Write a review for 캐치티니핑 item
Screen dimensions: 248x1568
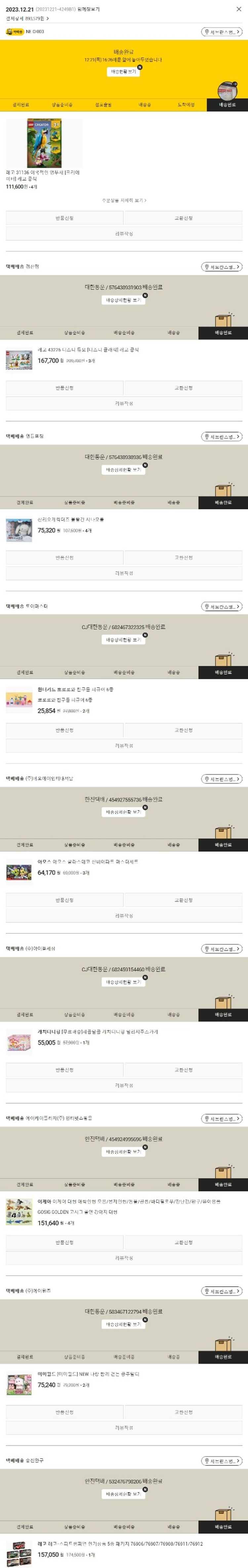click(x=124, y=1085)
